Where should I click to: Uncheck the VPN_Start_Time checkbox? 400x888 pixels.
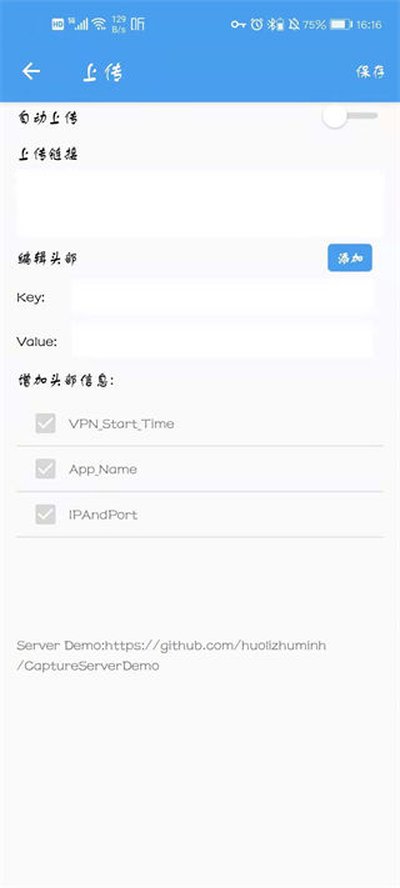(x=45, y=423)
